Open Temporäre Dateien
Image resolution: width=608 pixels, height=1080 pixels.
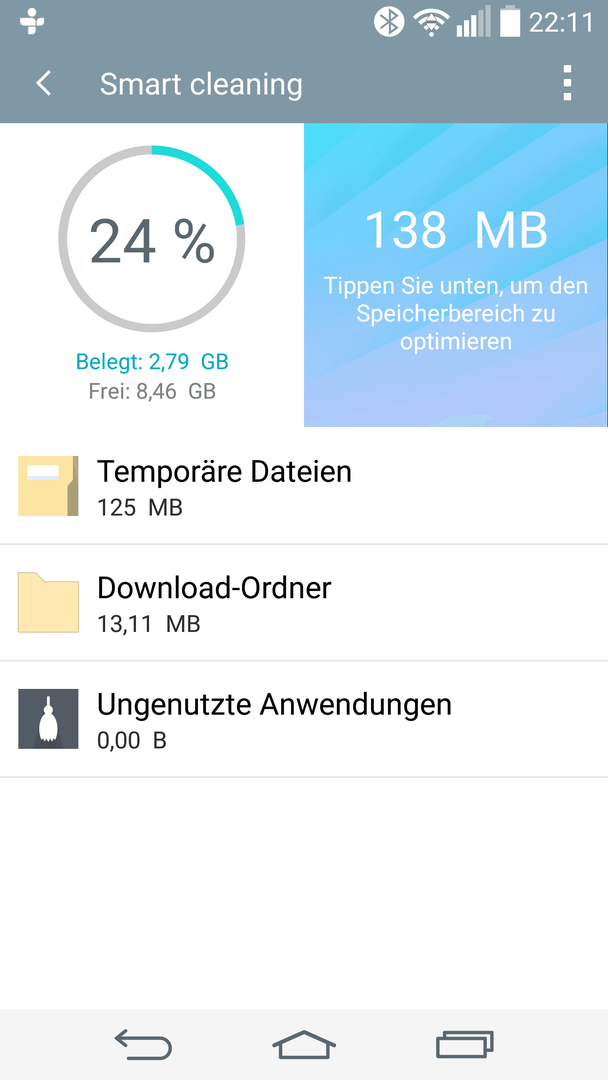[x=304, y=486]
